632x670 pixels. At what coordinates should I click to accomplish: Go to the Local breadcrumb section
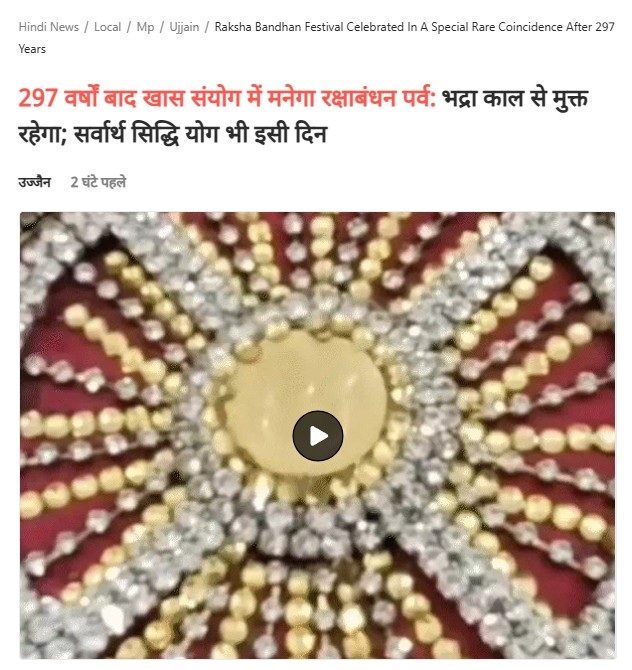coord(107,27)
